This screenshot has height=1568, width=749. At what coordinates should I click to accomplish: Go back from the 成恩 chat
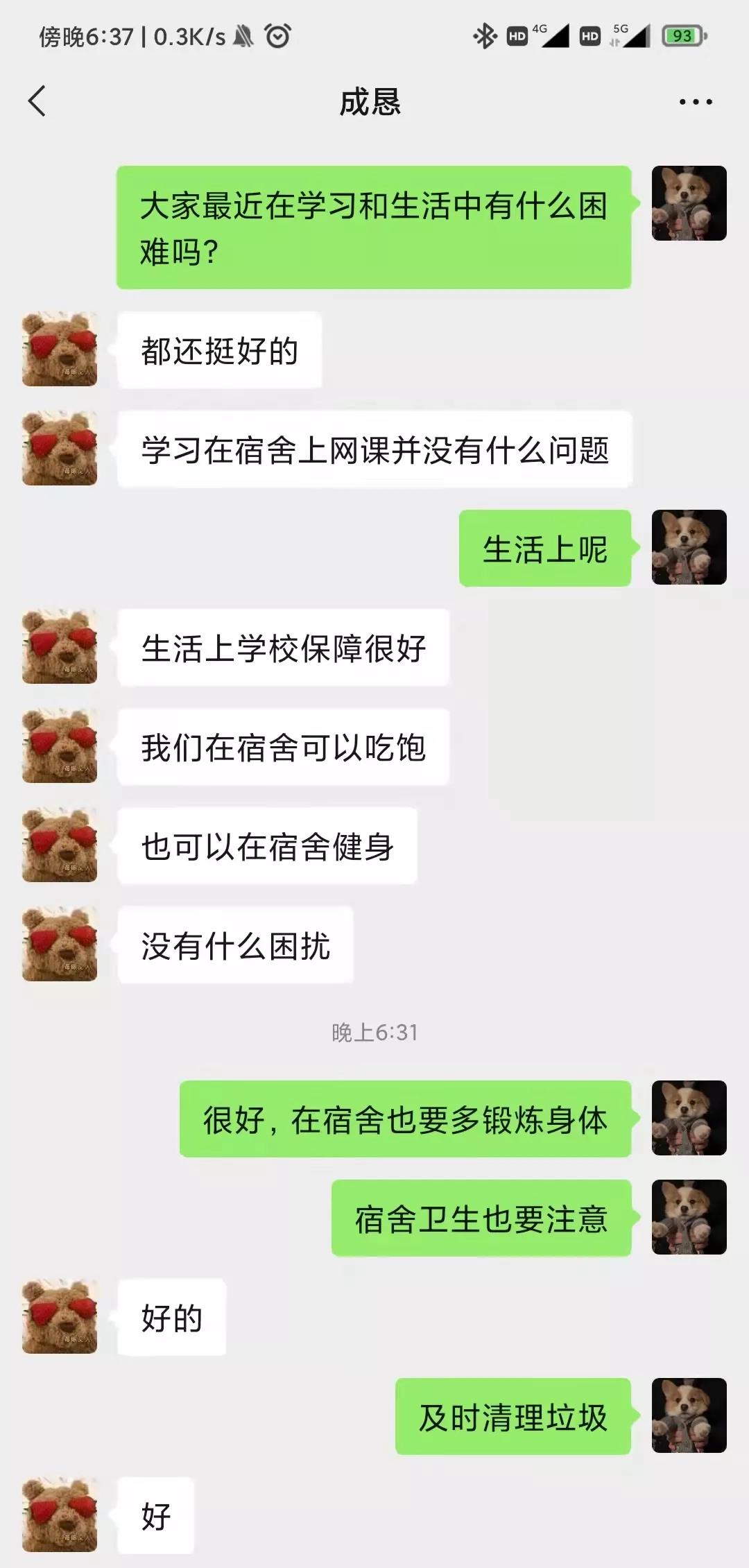click(x=37, y=101)
